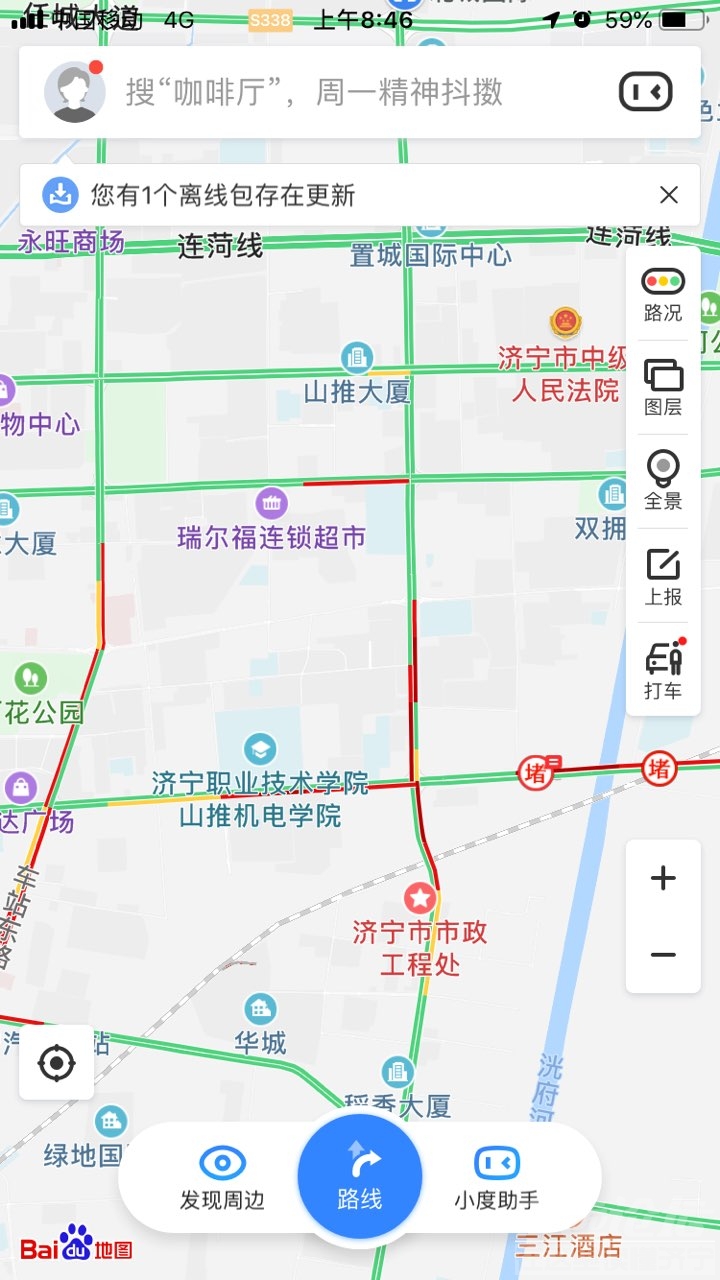Screen dimensions: 720x1280
Task: Toggle the 路况 traffic layer
Action: (x=663, y=294)
